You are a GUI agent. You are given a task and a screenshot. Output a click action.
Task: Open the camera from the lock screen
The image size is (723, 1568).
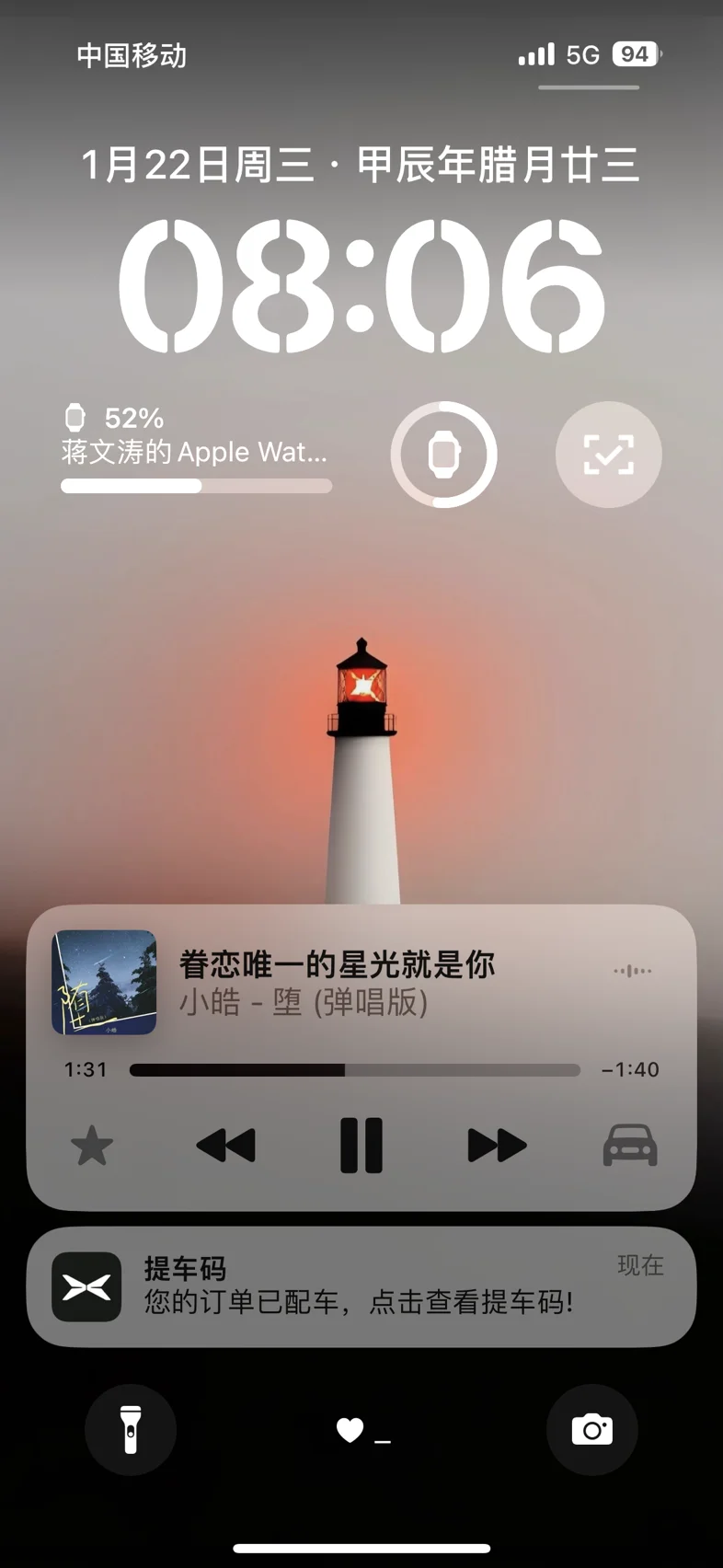click(x=592, y=1430)
